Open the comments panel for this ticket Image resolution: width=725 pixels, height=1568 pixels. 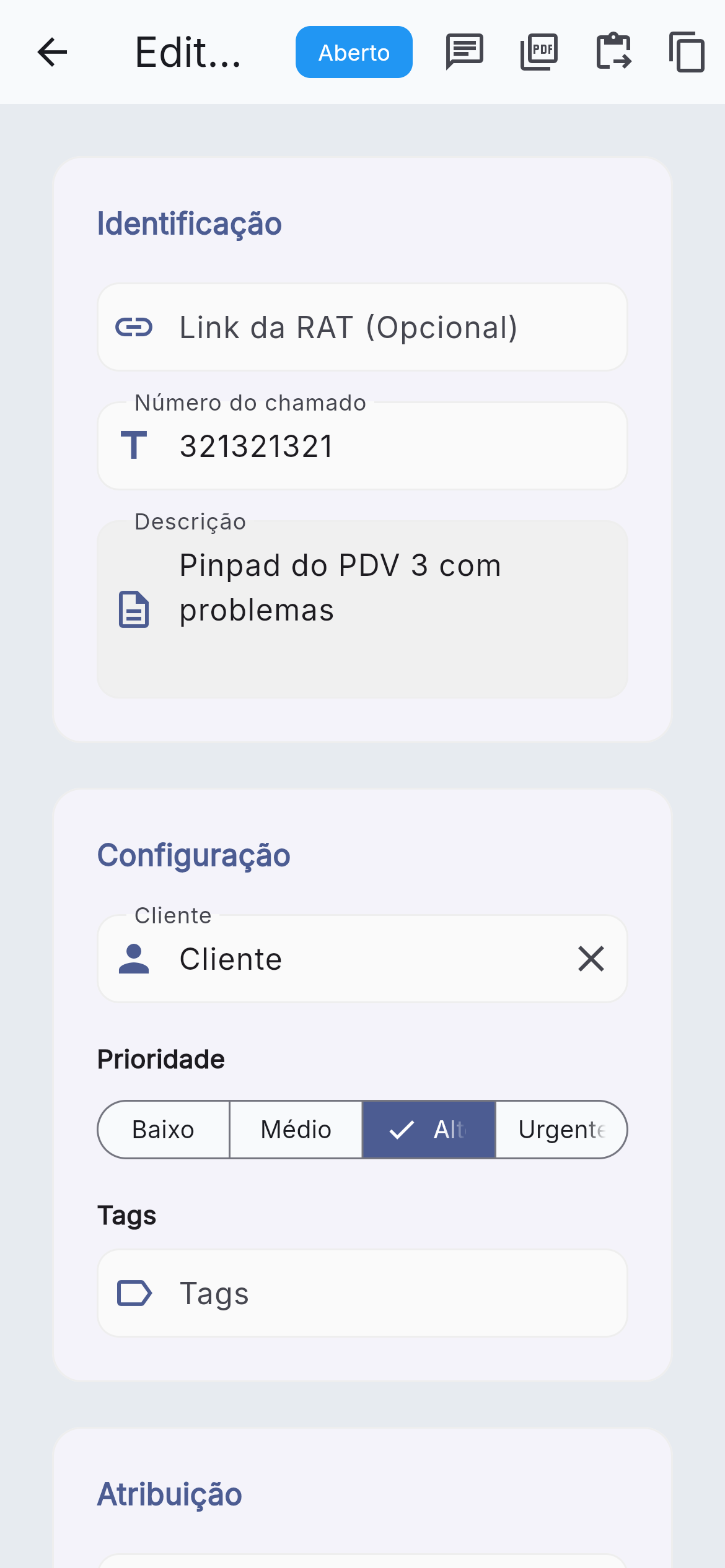click(464, 52)
